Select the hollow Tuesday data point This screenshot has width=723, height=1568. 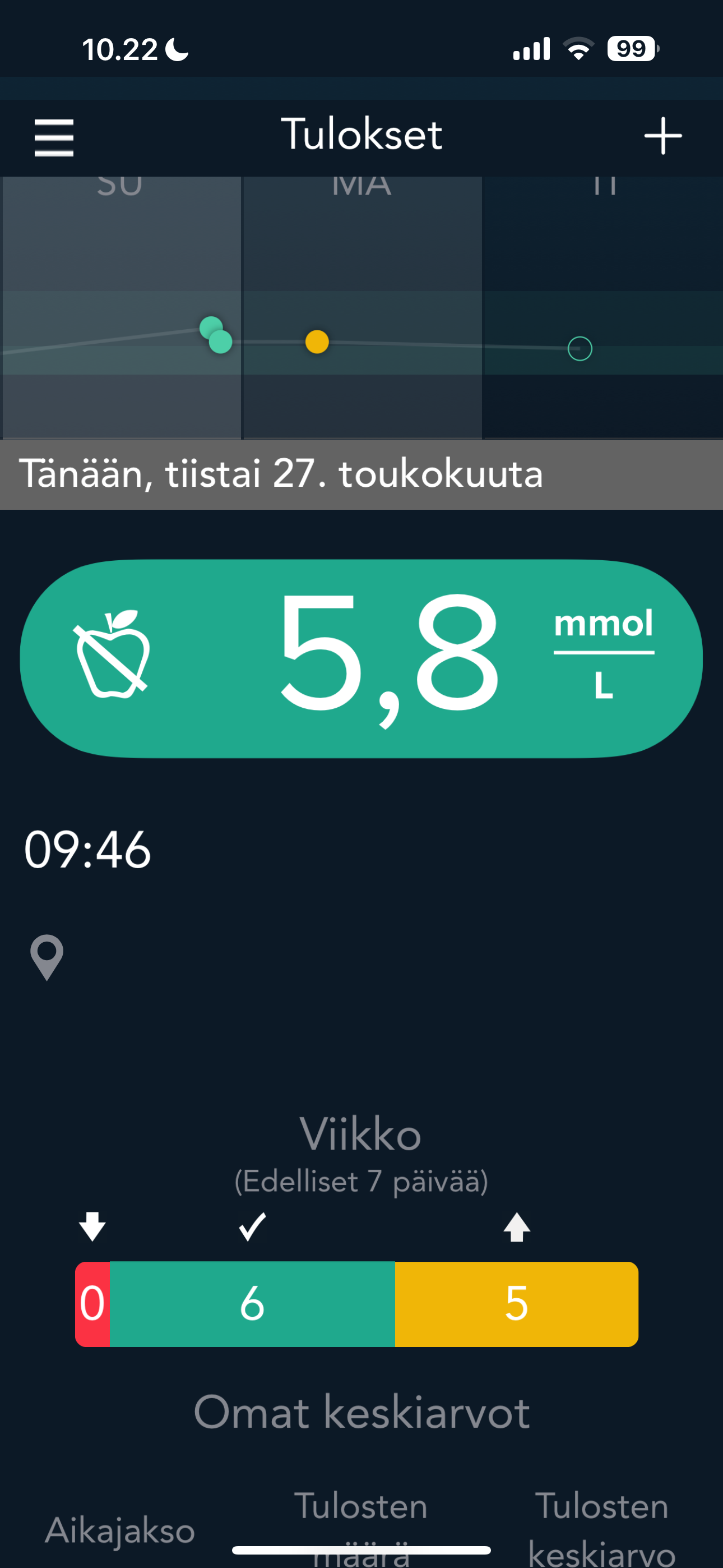[580, 348]
